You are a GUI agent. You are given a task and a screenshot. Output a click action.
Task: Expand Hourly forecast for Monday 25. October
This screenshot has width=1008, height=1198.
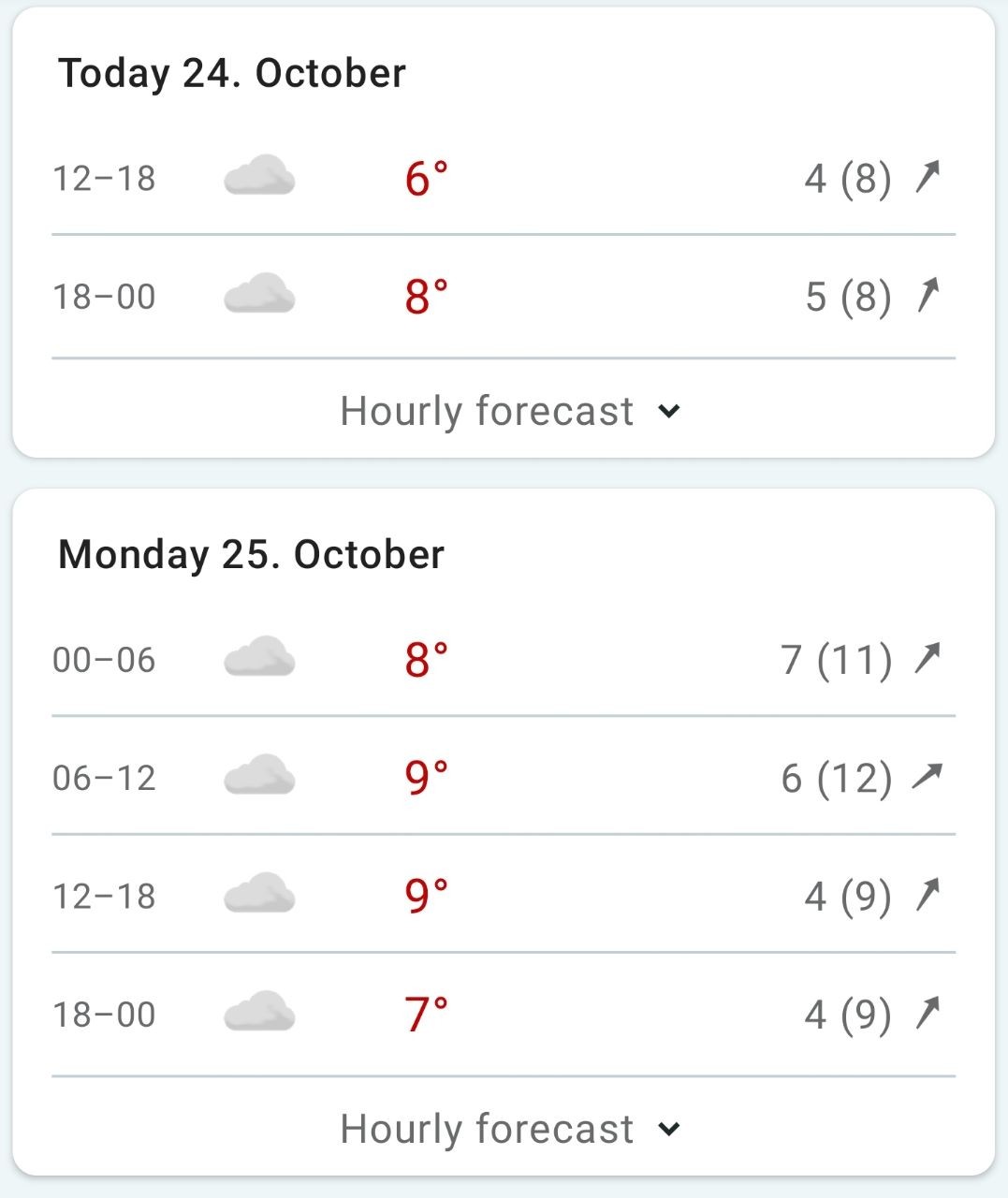point(510,1129)
